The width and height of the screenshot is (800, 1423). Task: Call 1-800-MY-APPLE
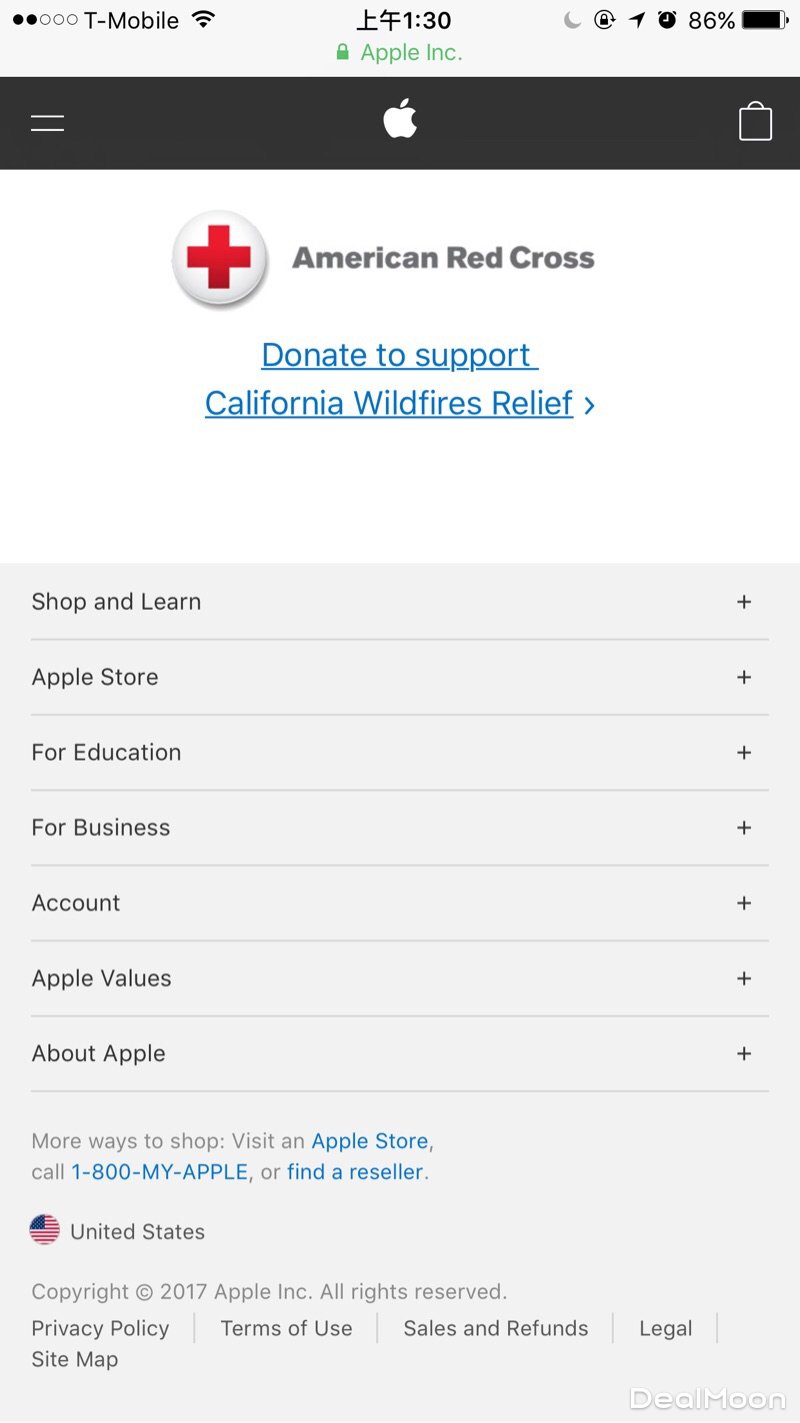coord(159,1172)
